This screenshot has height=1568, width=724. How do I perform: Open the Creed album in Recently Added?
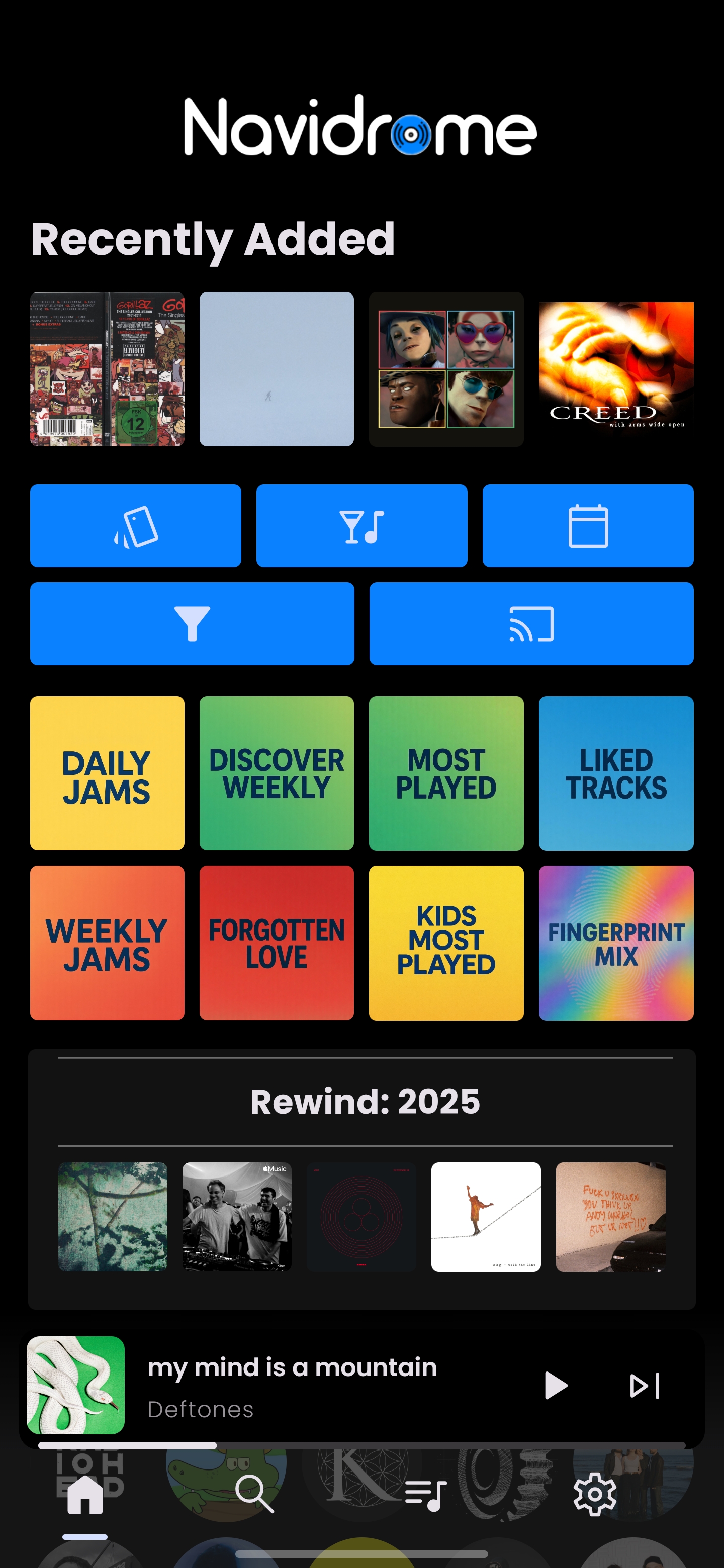[x=615, y=369]
